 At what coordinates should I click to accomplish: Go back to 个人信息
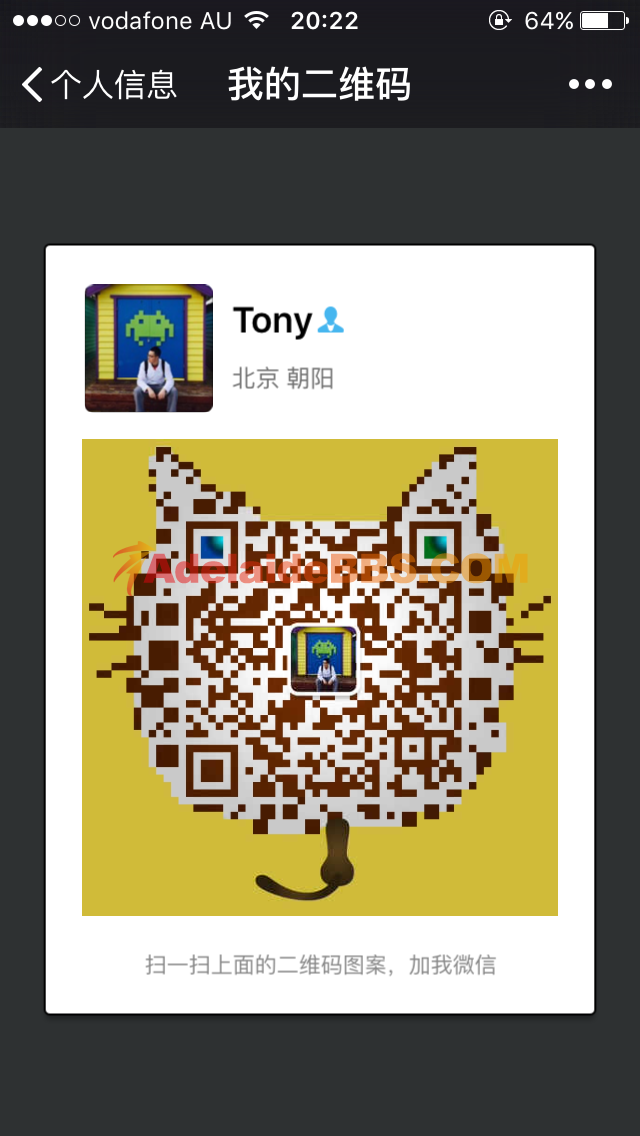pos(98,85)
